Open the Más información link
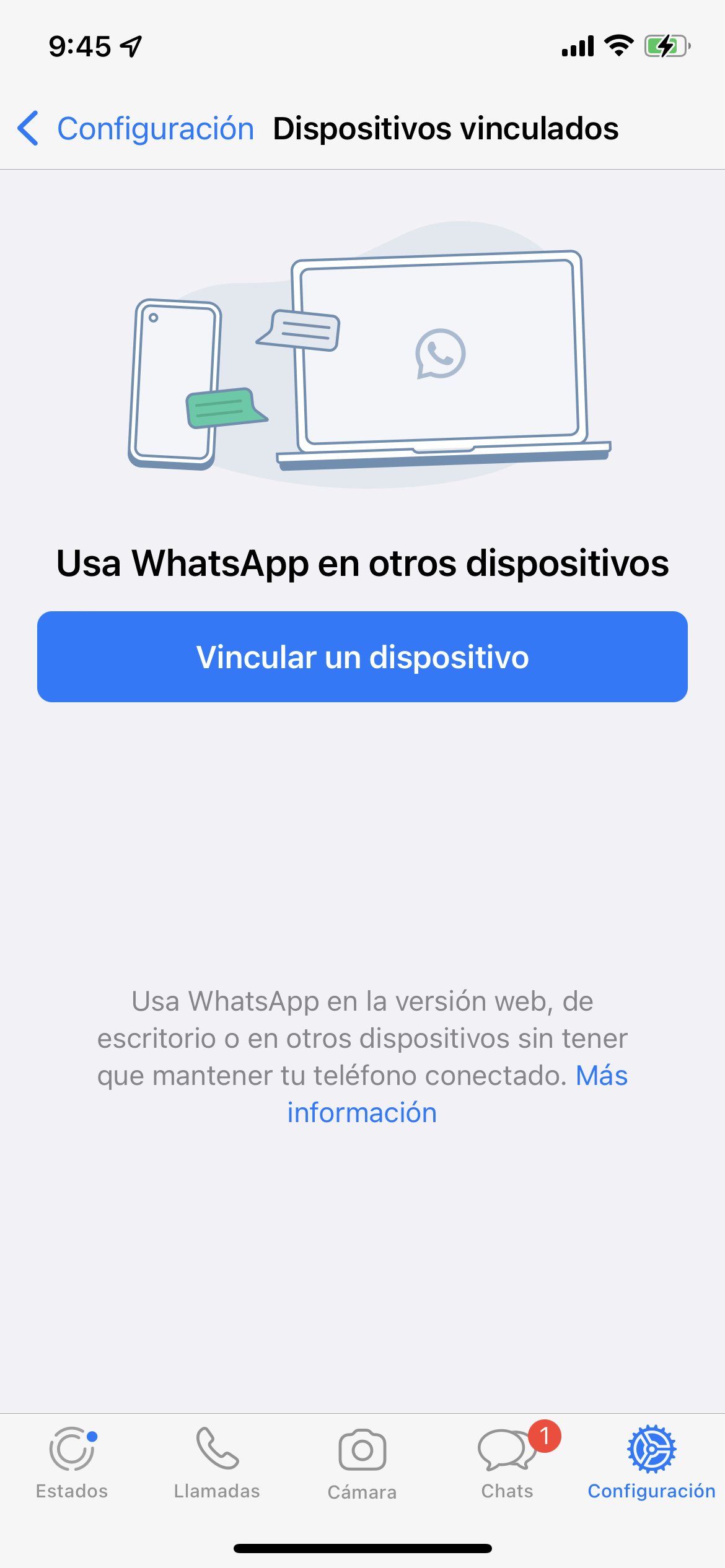This screenshot has height=1568, width=725. click(362, 1112)
